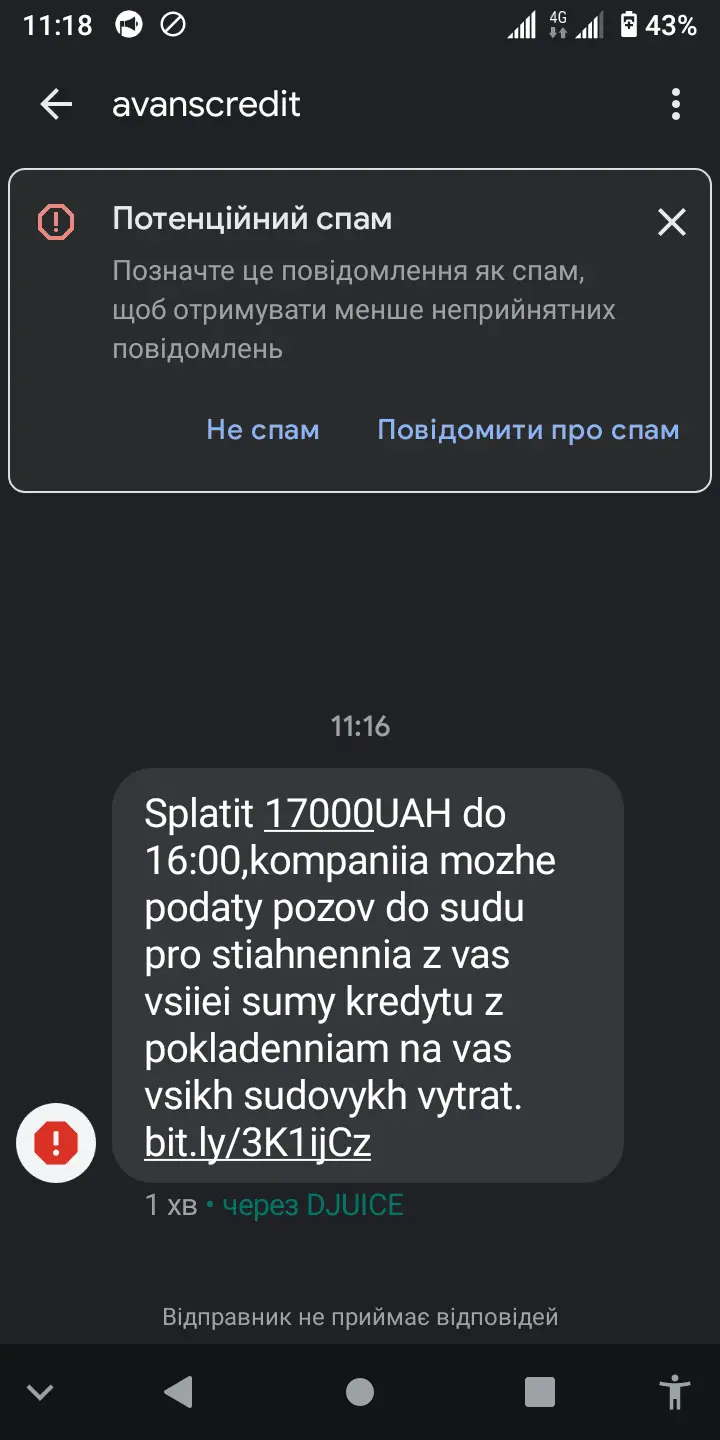
Task: Open the recent apps view
Action: [540, 1392]
